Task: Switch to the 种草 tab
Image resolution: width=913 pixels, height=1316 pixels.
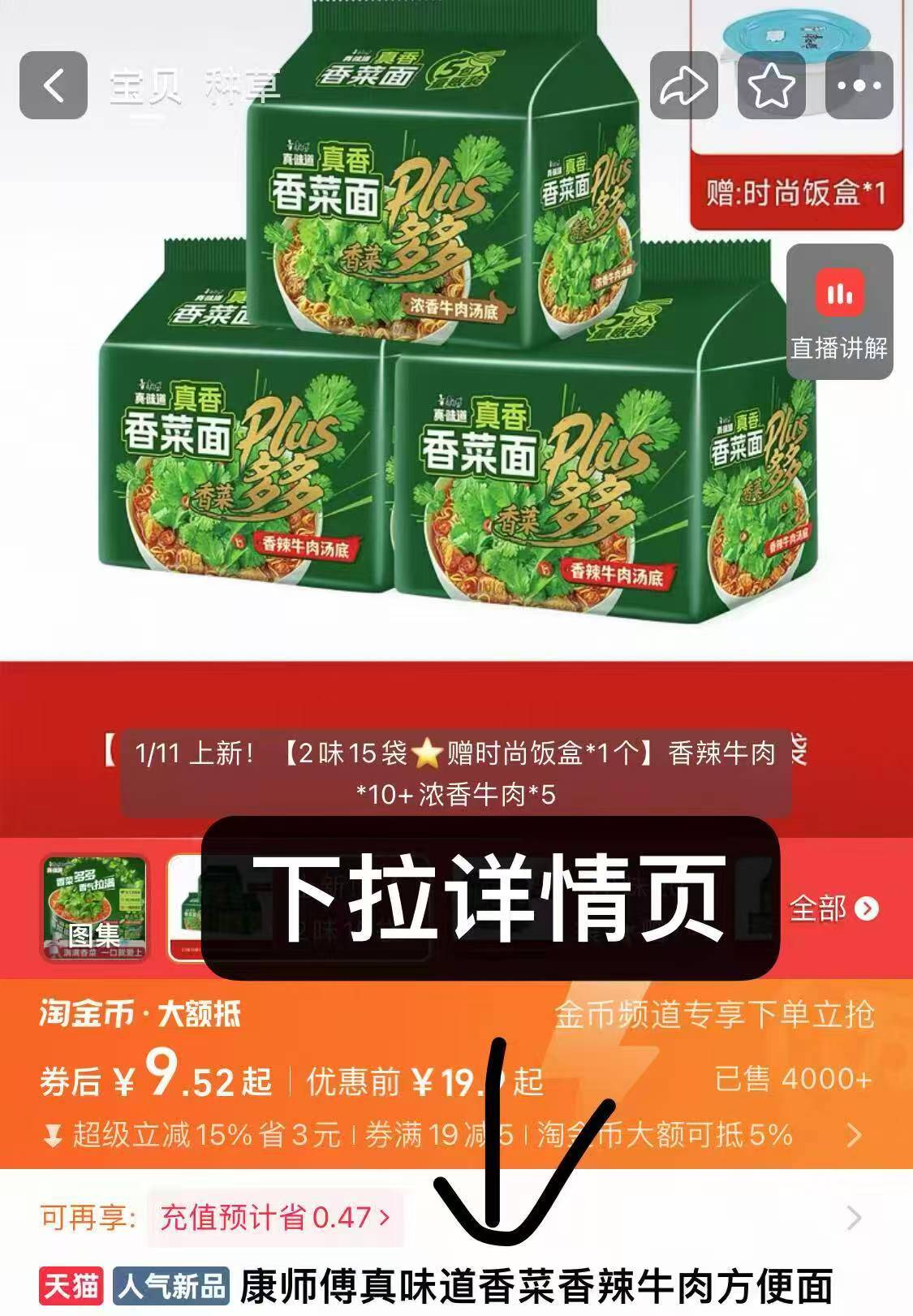Action: click(242, 86)
